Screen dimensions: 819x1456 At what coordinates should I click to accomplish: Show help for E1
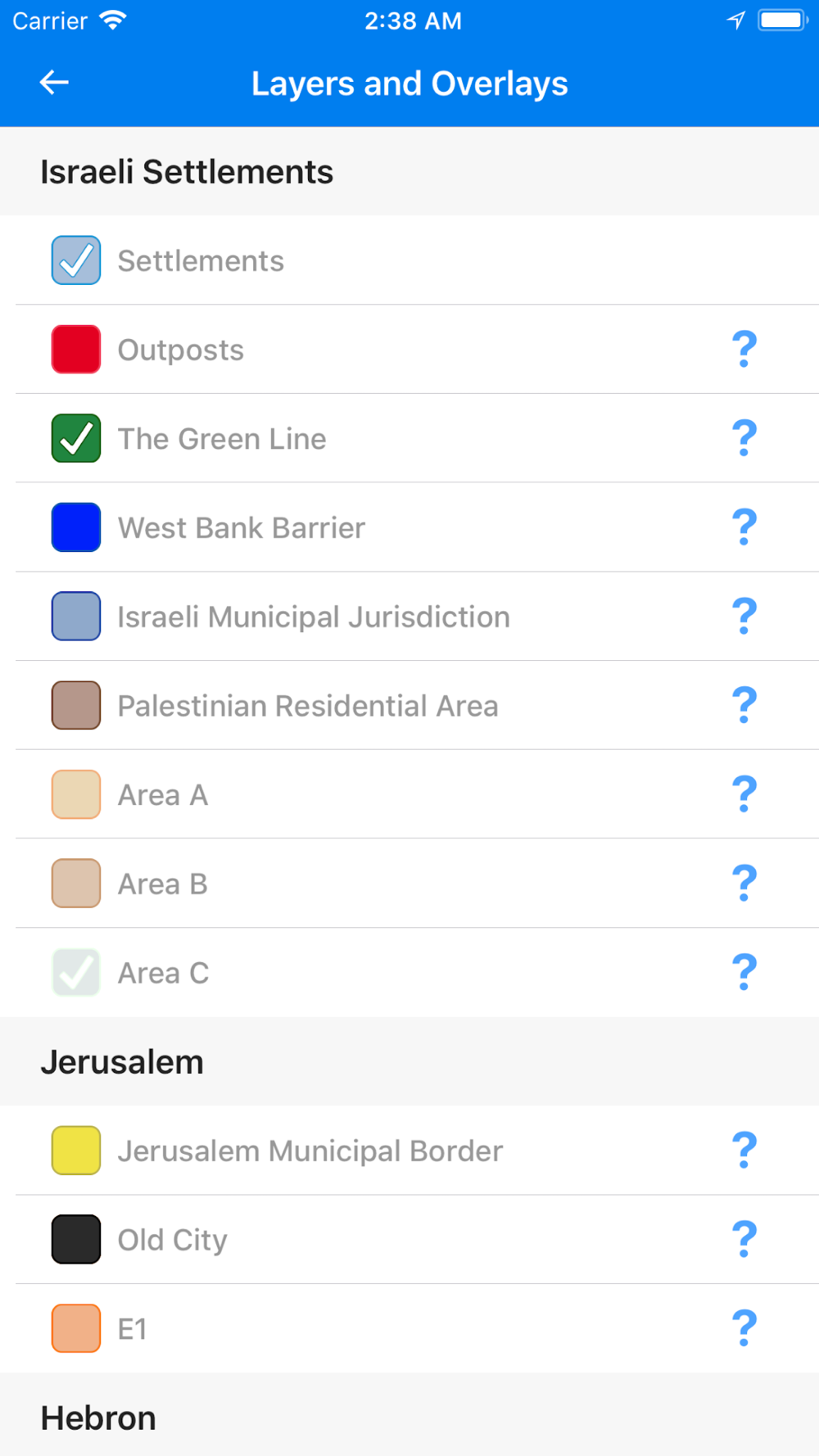coord(744,1328)
